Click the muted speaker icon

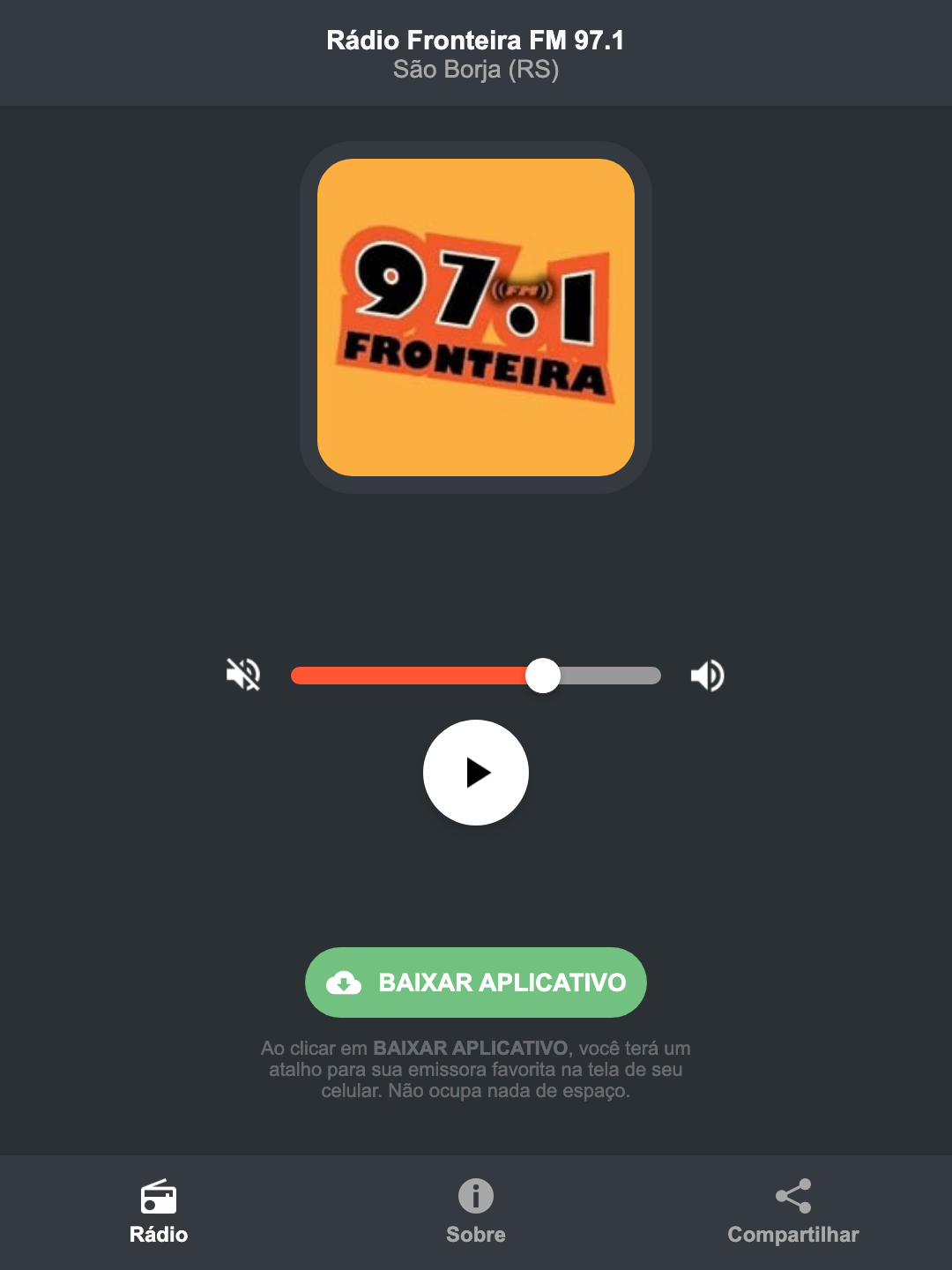244,675
